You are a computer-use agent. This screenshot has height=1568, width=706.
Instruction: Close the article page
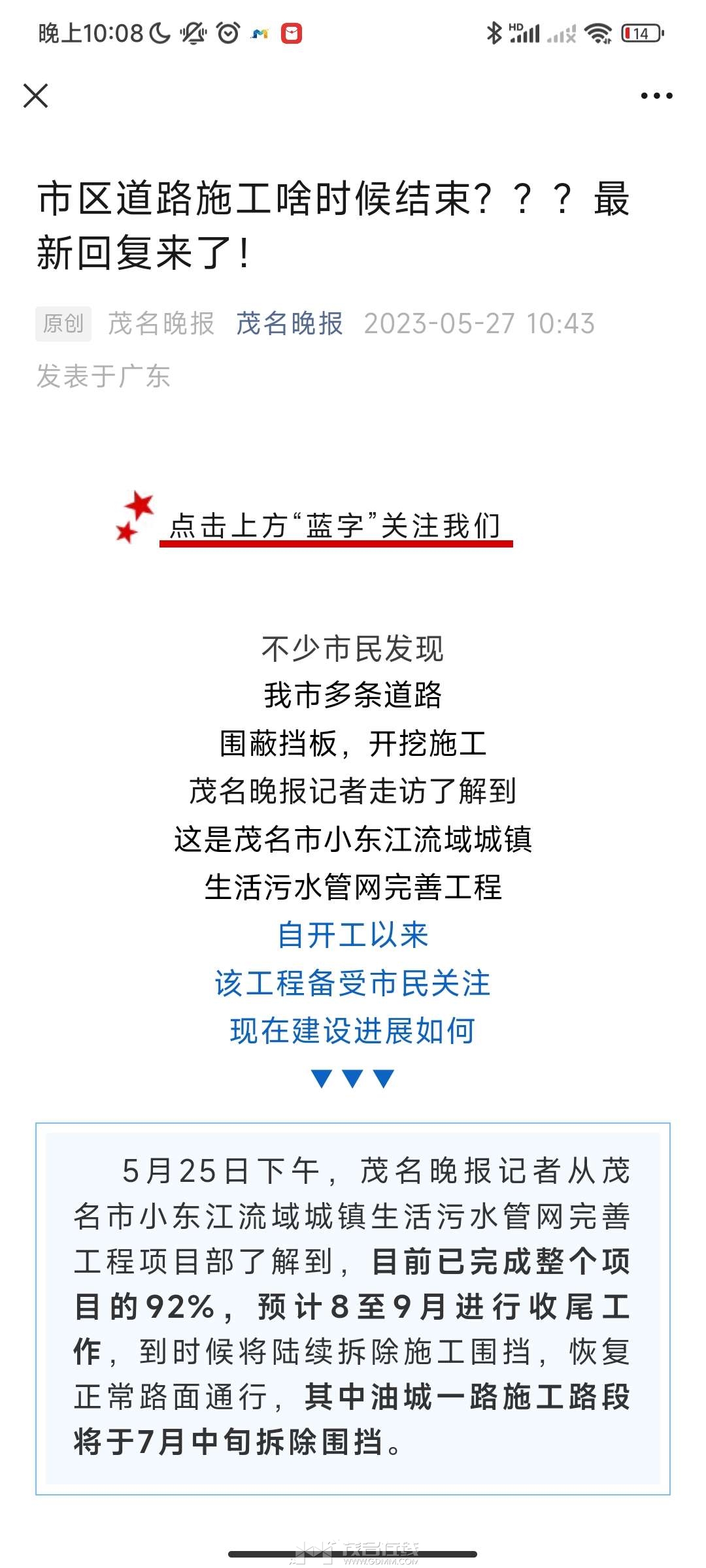[36, 95]
